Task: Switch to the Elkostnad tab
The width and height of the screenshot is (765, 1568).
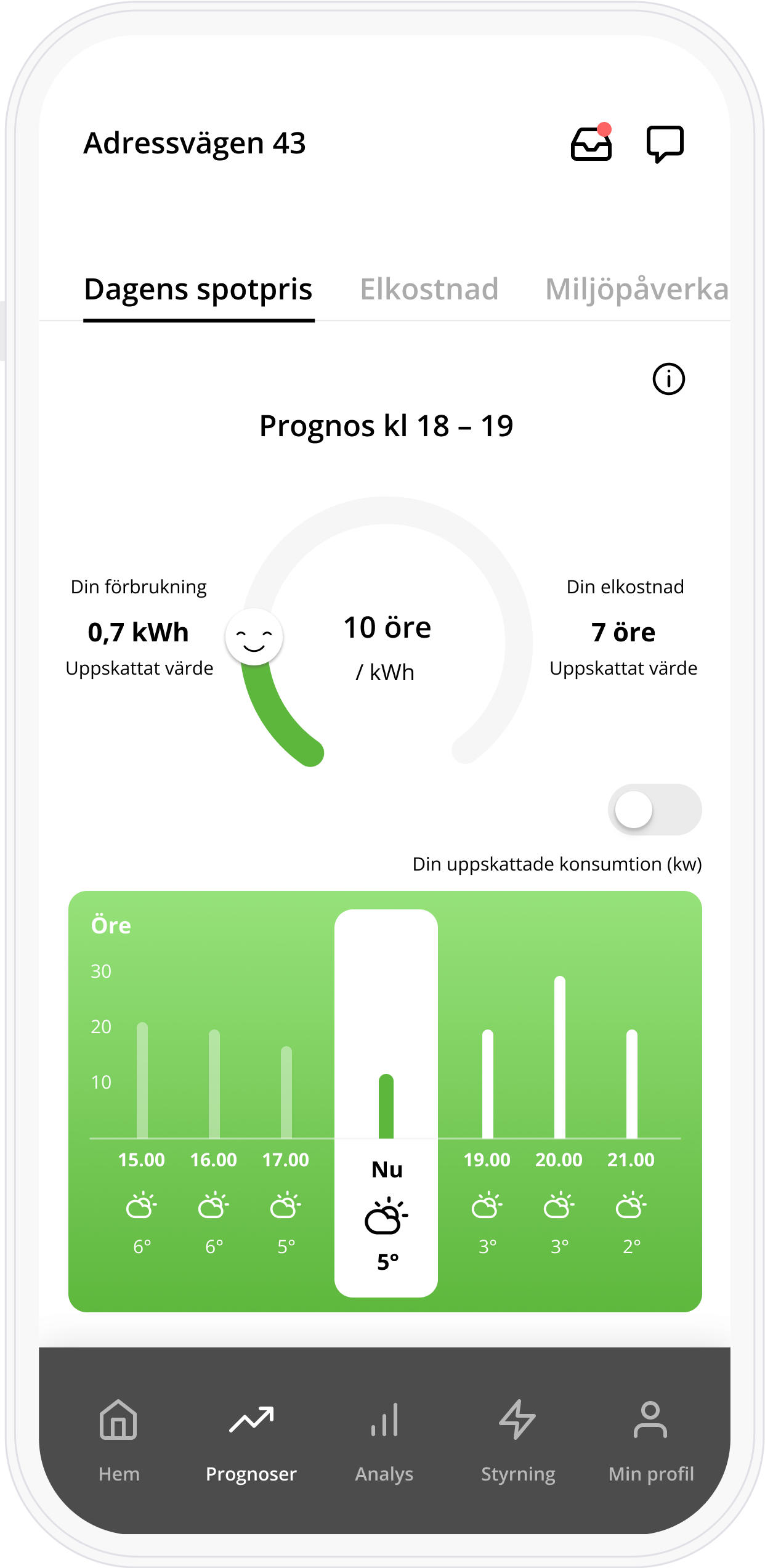Action: pos(429,289)
